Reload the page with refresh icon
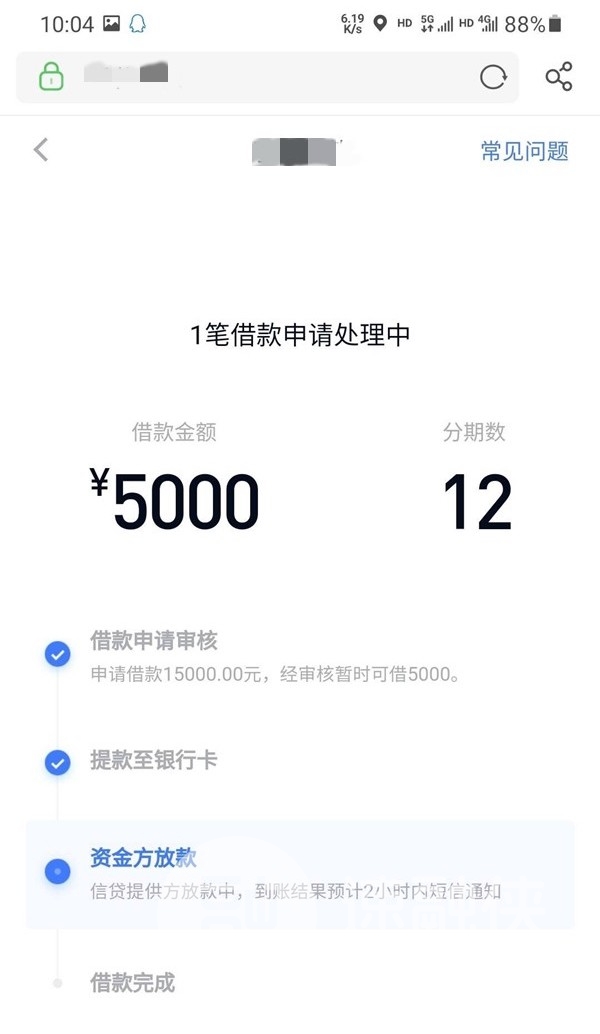The height and width of the screenshot is (1034, 600). click(x=493, y=77)
